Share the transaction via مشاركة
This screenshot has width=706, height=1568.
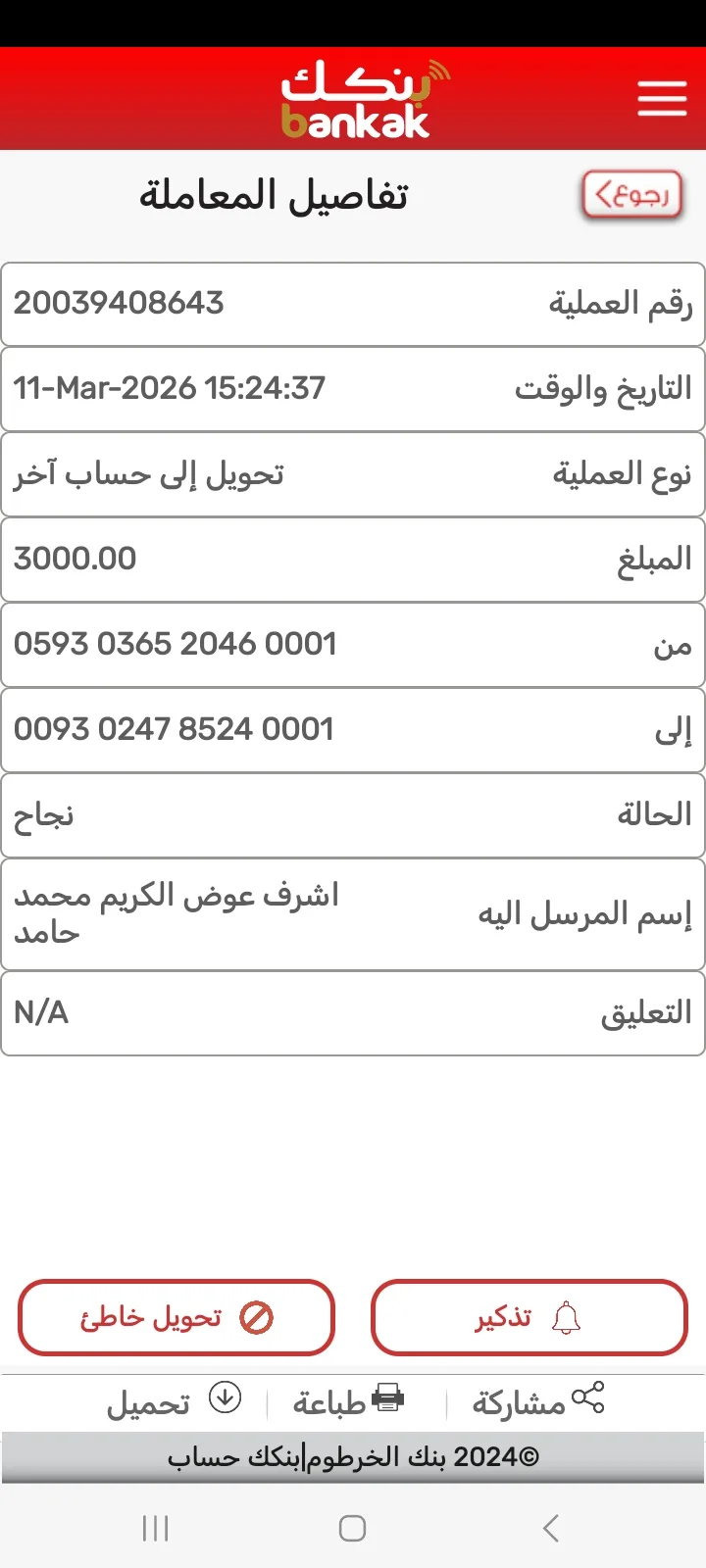pyautogui.click(x=537, y=1402)
